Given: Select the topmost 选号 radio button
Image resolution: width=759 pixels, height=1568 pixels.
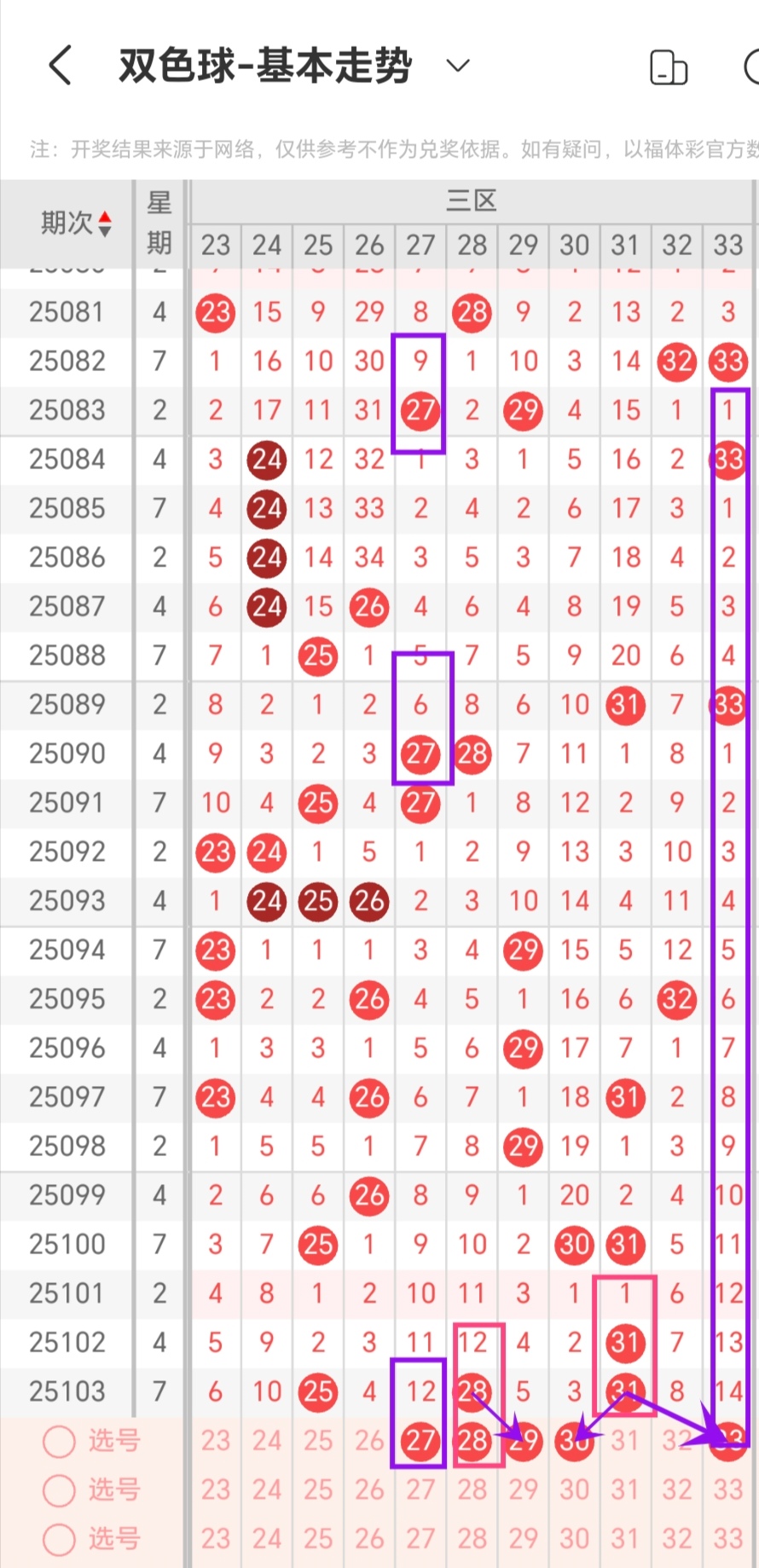Looking at the screenshot, I should click(60, 1441).
